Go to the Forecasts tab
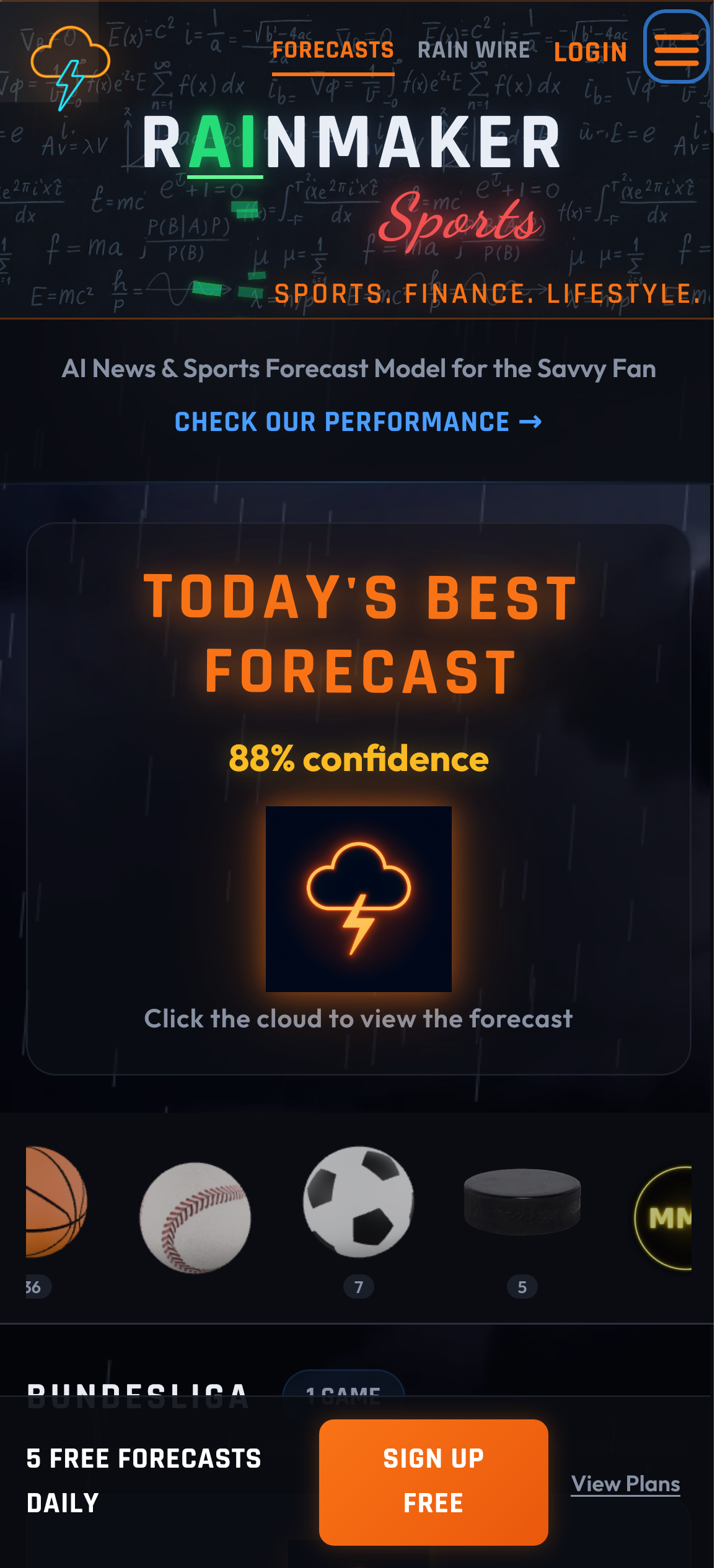 pyautogui.click(x=333, y=51)
